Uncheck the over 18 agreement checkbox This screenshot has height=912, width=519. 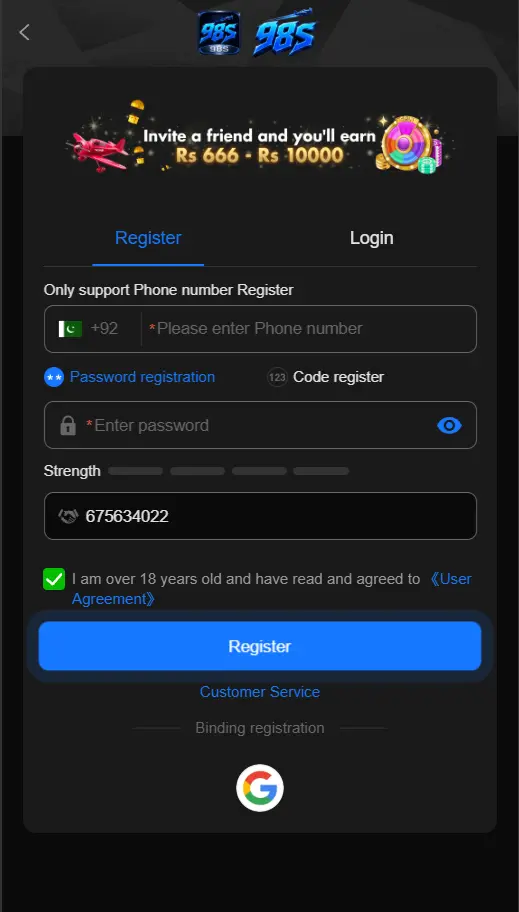54,579
